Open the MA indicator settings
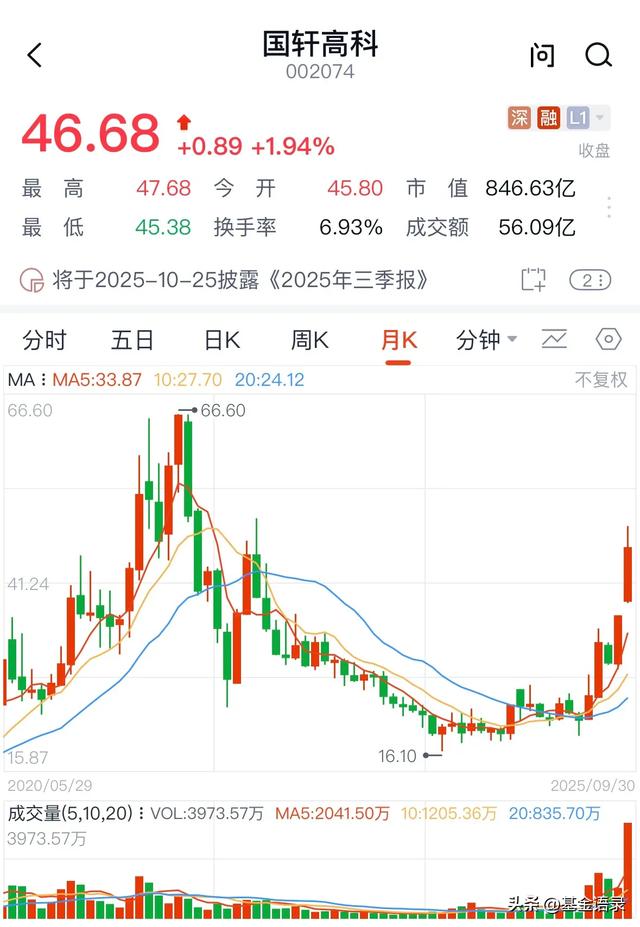The image size is (640, 927). (x=25, y=380)
